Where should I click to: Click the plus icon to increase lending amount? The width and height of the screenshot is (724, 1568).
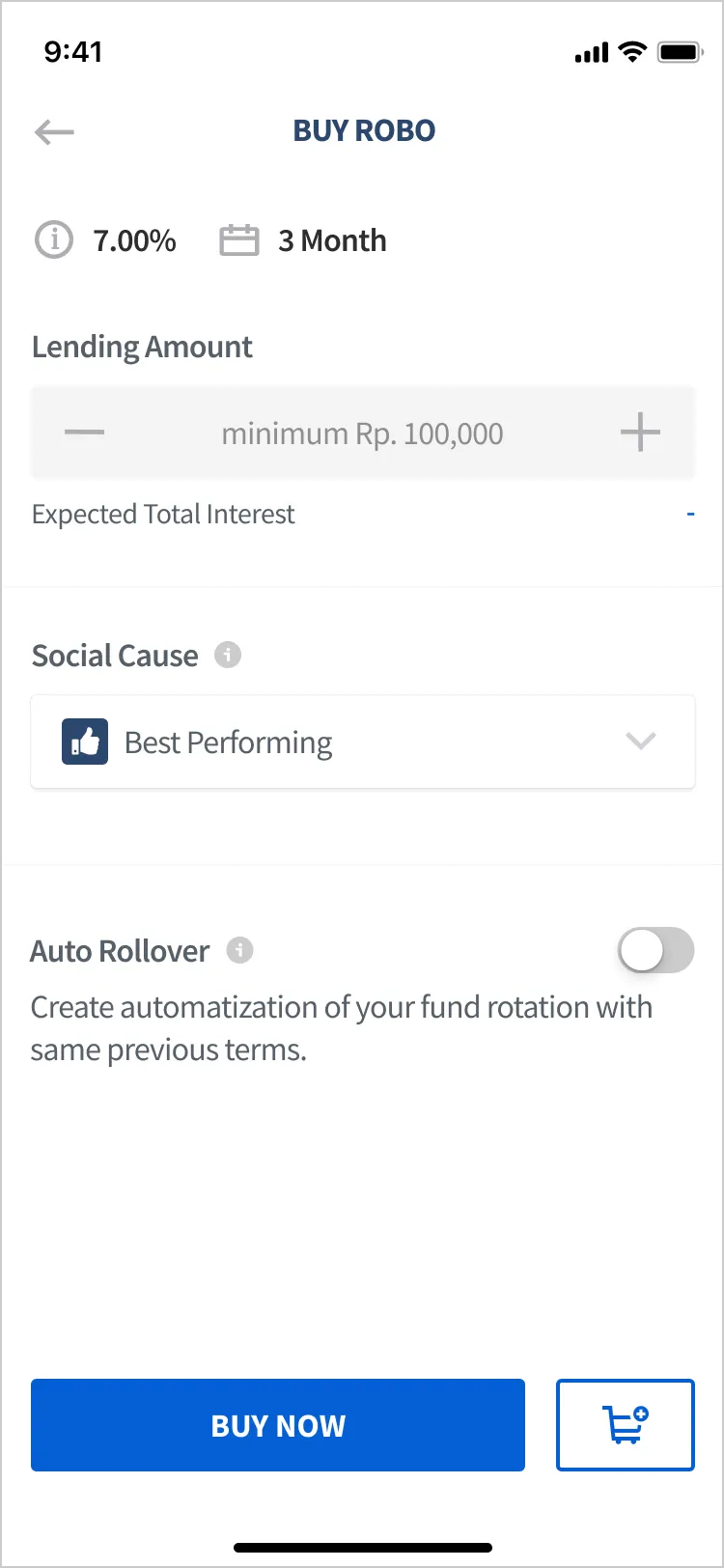click(640, 433)
